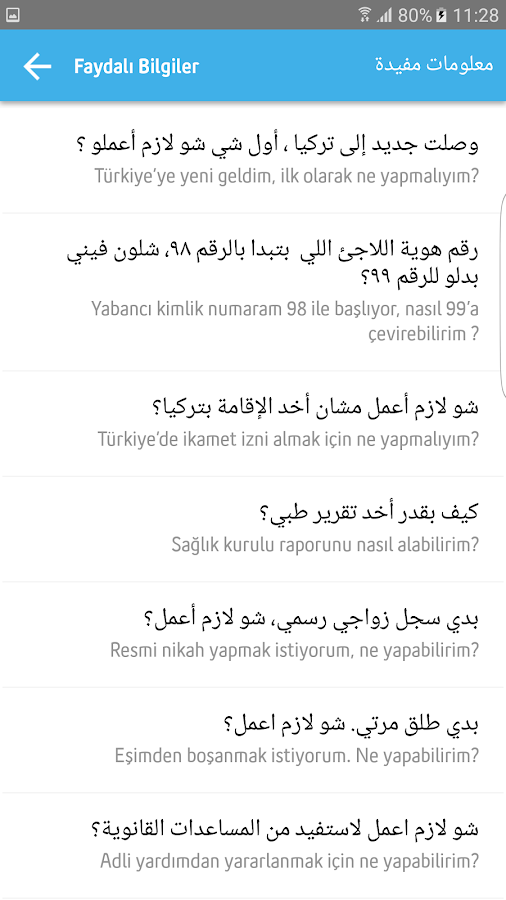Viewport: 506px width, 900px height.
Task: Open "Sağlık kurulu raporunu nasıl alabilirim?"
Action: click(253, 529)
